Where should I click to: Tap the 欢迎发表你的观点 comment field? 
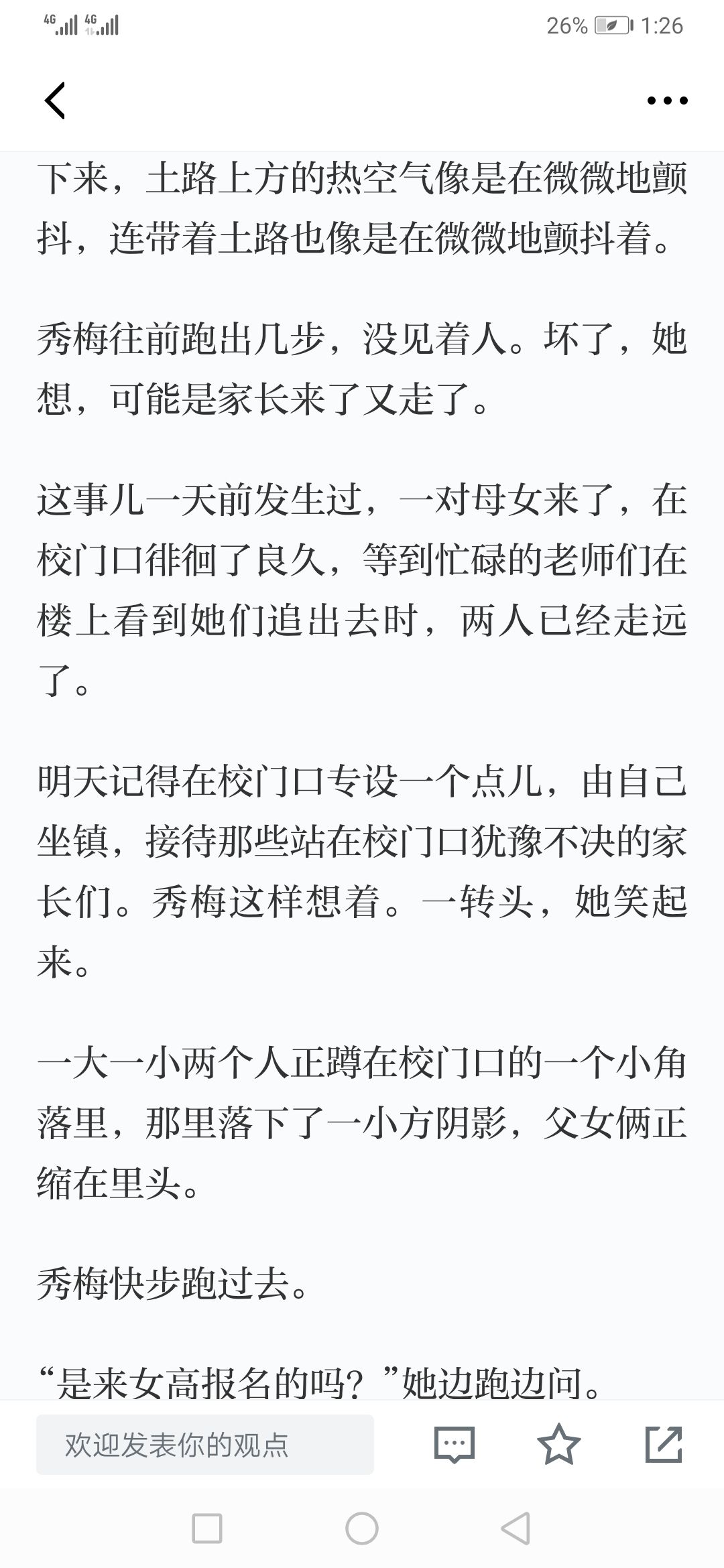pyautogui.click(x=205, y=1444)
